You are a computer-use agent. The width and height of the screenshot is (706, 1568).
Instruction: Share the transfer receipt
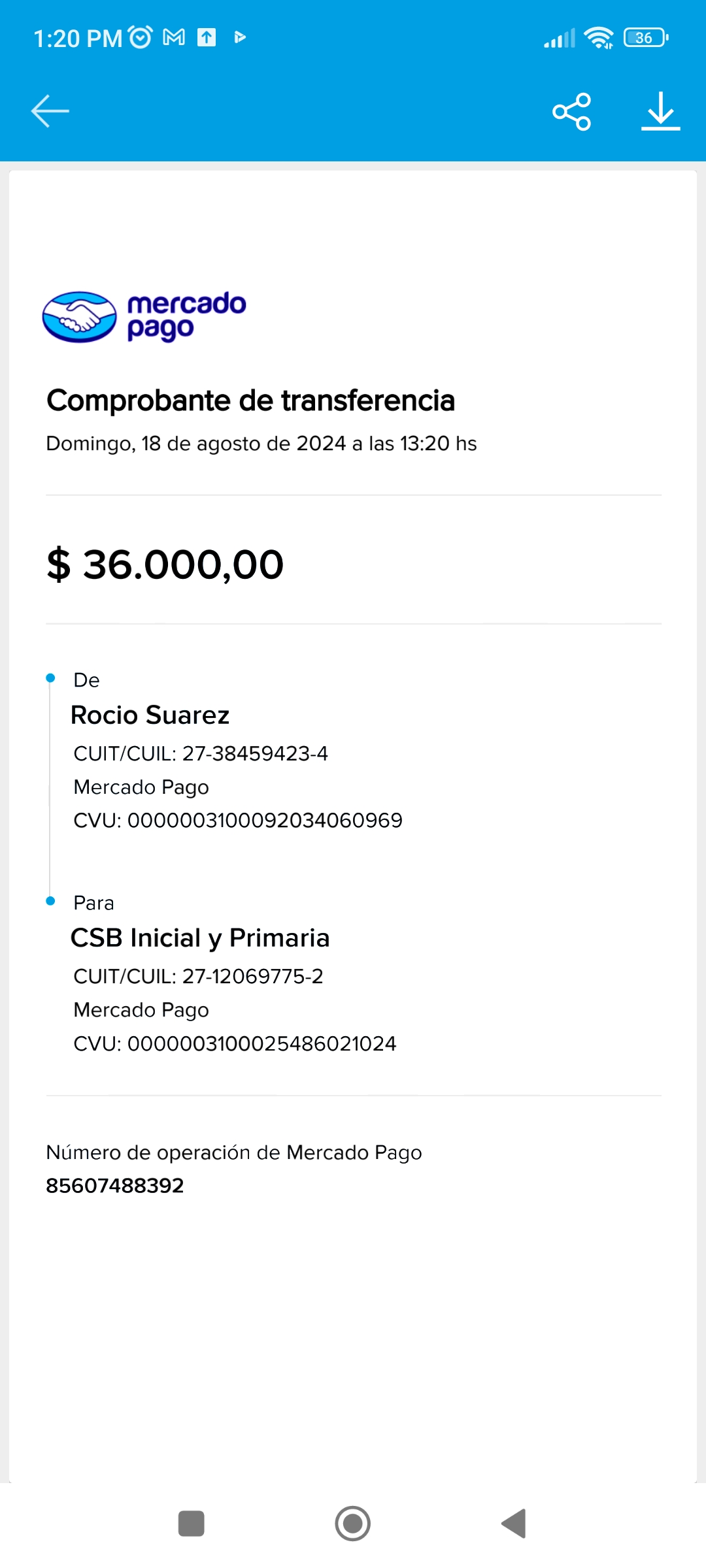pyautogui.click(x=571, y=112)
